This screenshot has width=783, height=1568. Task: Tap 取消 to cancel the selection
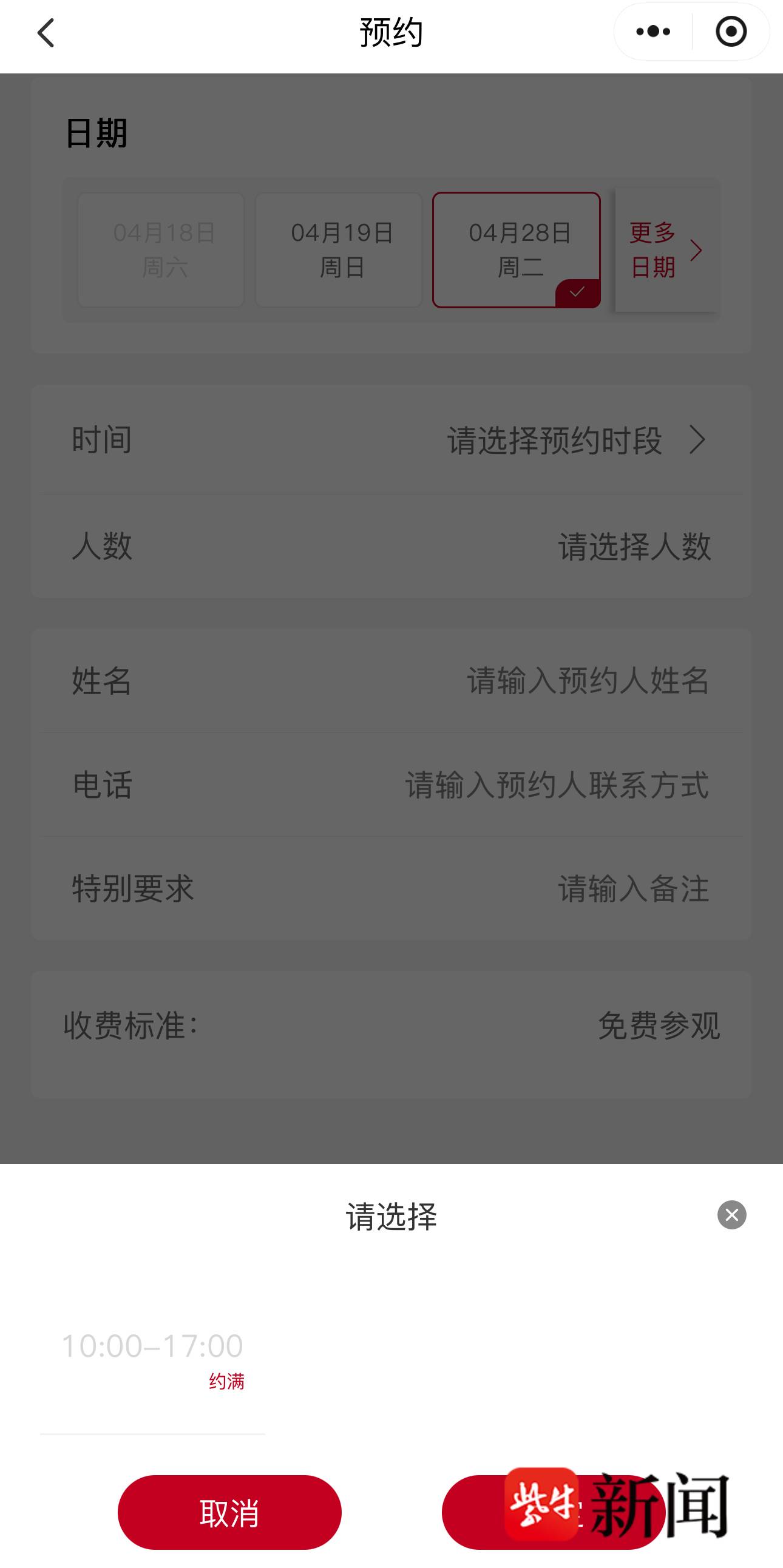(x=229, y=1512)
